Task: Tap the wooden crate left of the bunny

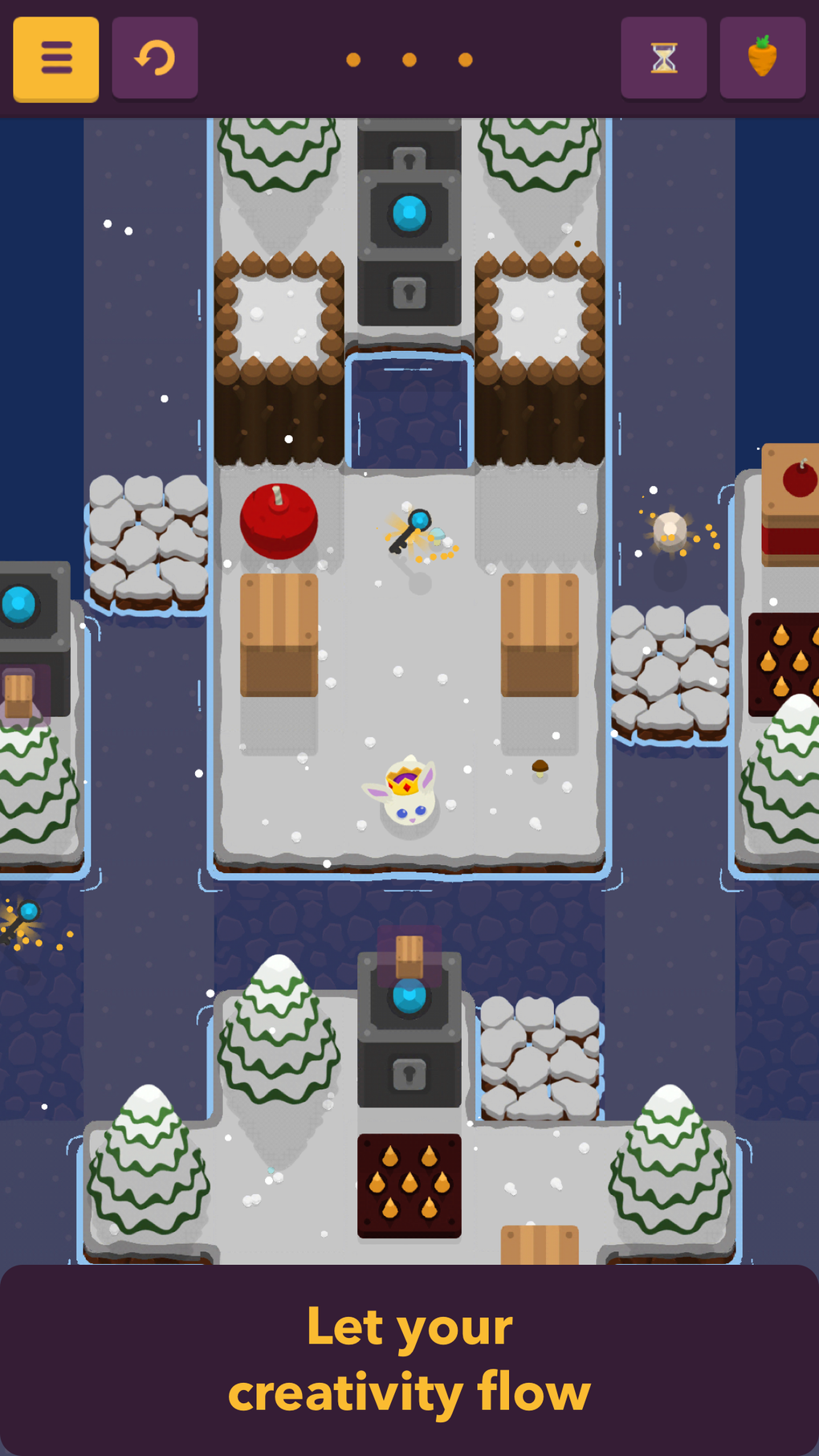Action: pyautogui.click(x=280, y=634)
